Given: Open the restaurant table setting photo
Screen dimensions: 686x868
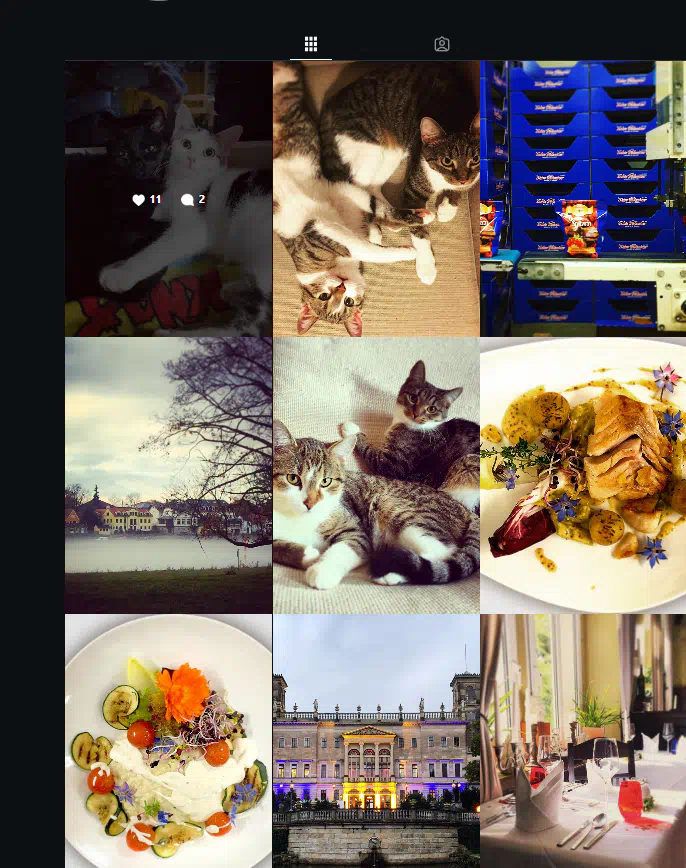Looking at the screenshot, I should tap(583, 741).
